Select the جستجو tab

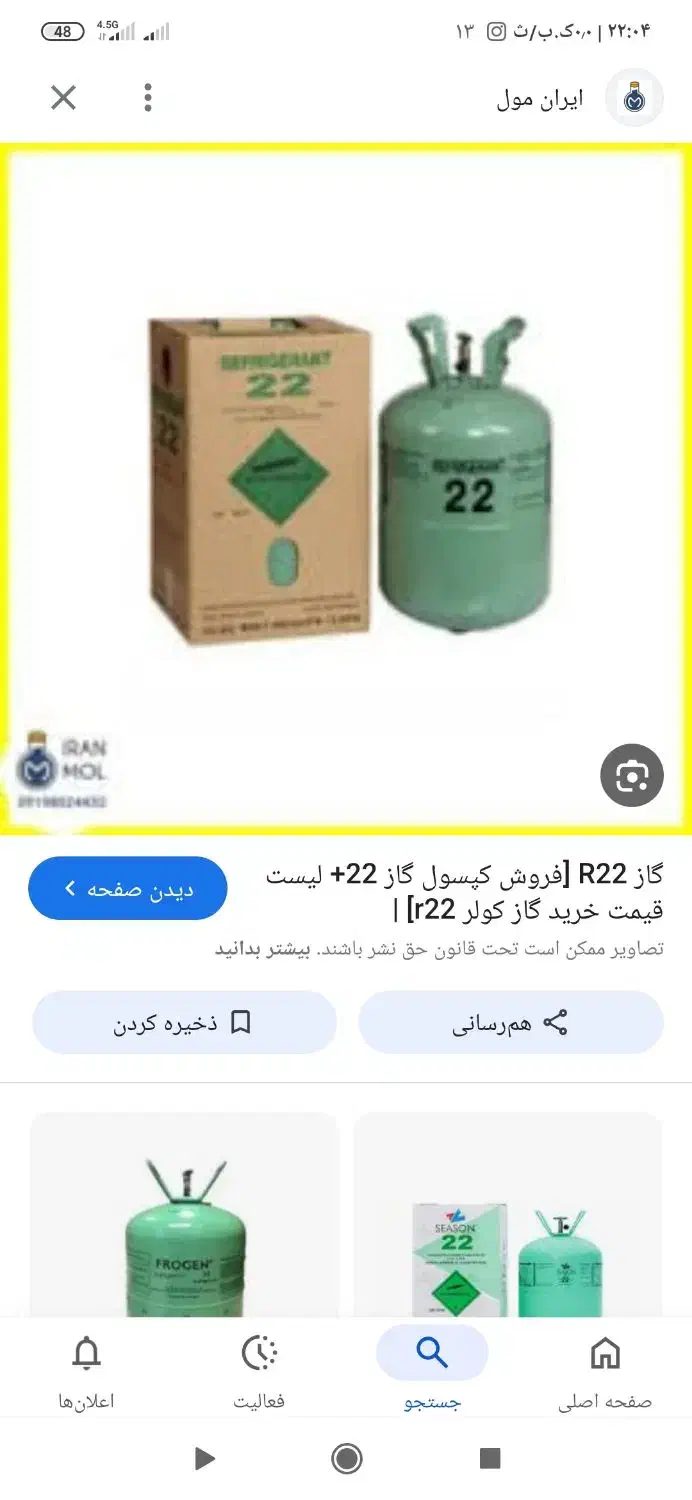[x=432, y=1371]
